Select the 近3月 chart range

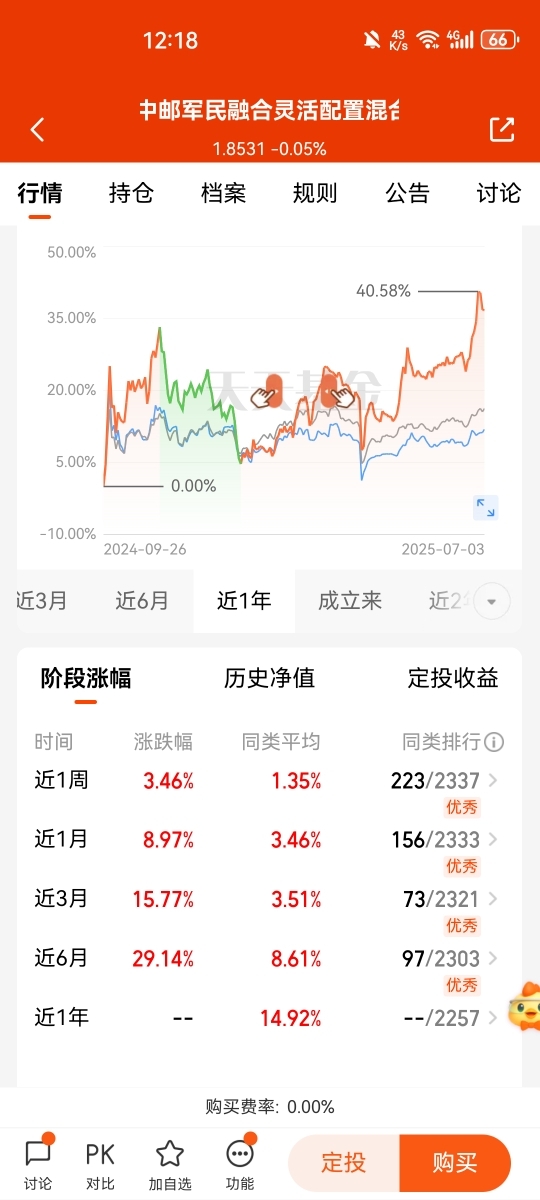point(42,601)
